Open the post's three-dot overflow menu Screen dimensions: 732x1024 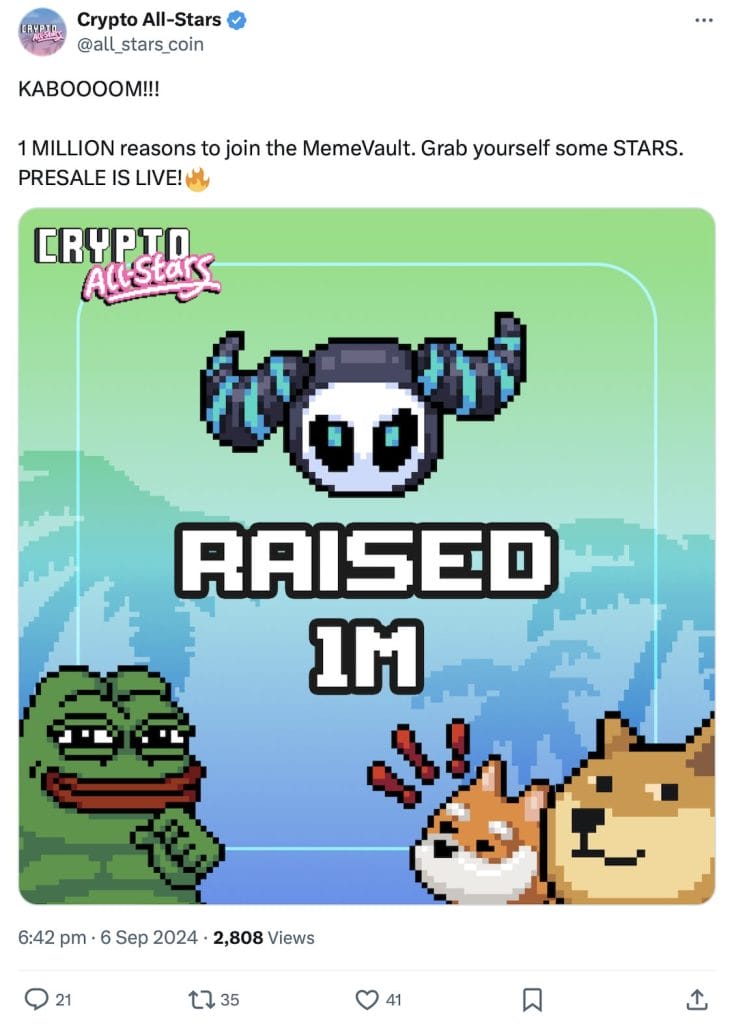click(x=703, y=21)
